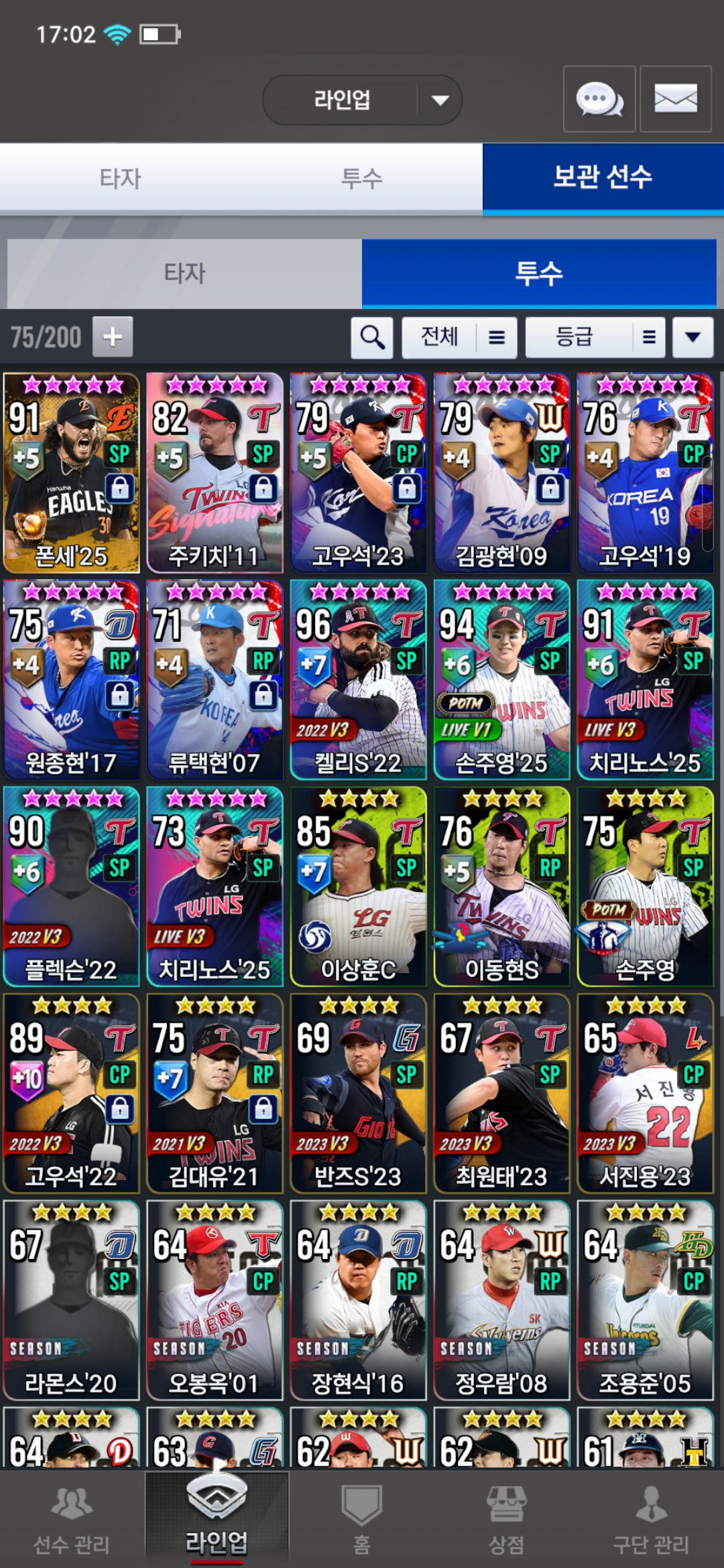Switch to the top 투수 tab
This screenshot has width=724, height=1568.
[x=362, y=178]
